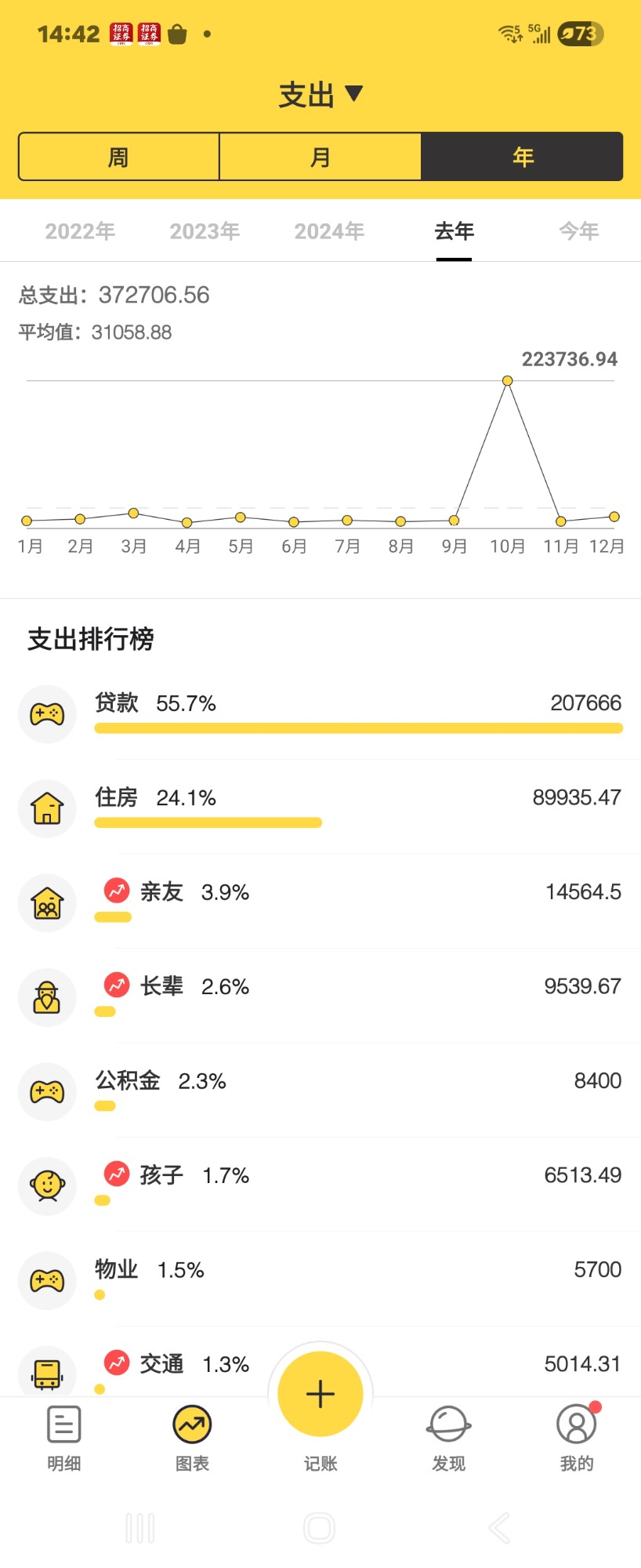This screenshot has width=641, height=1568.
Task: Open the 贷款 expense category
Action: coord(320,713)
